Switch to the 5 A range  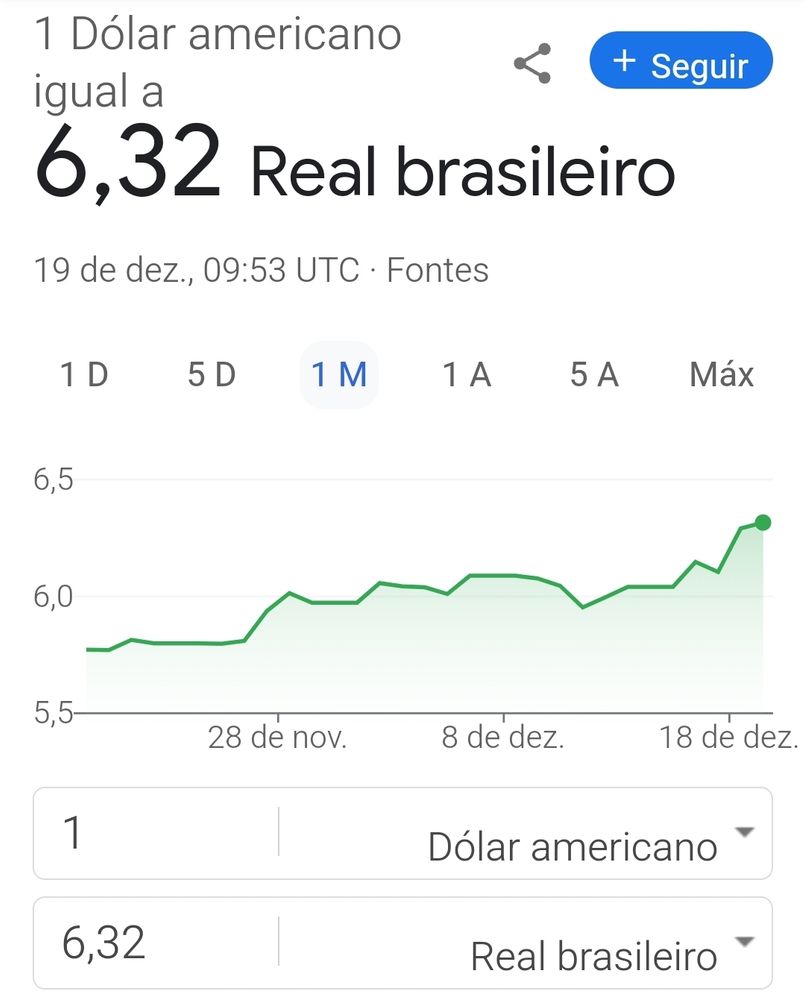pos(594,375)
